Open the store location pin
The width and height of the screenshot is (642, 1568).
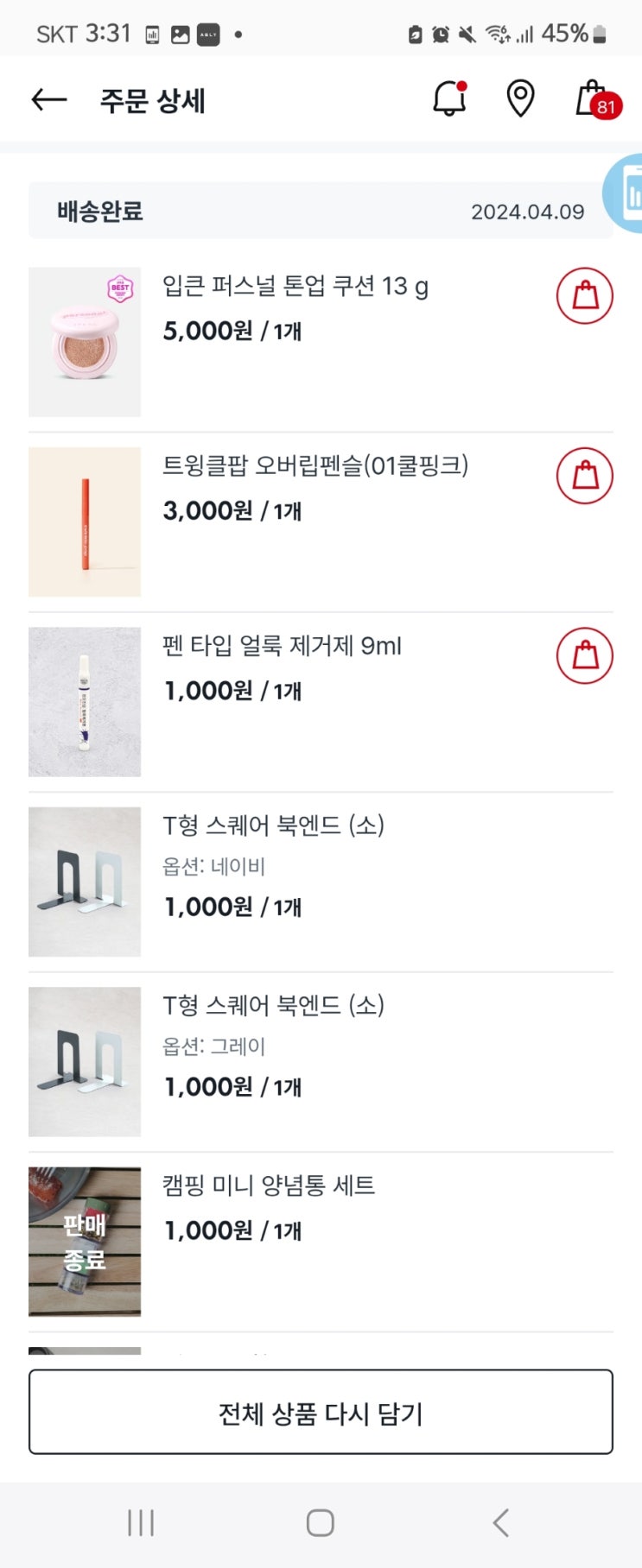click(x=520, y=99)
